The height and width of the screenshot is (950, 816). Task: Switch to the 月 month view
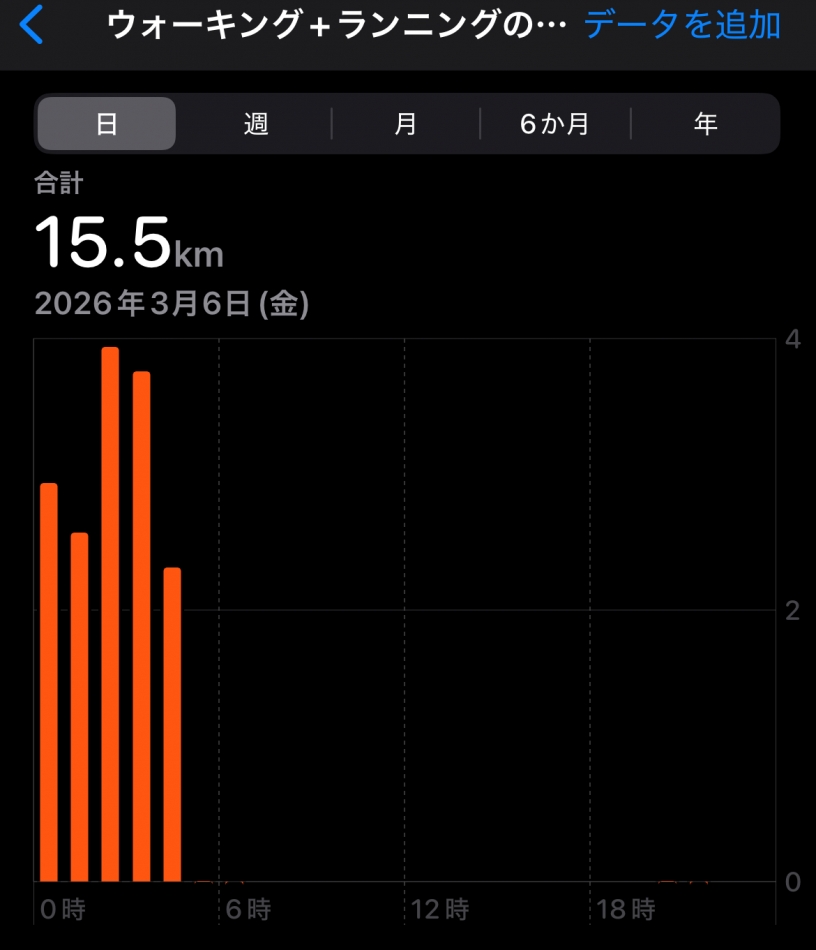(405, 124)
